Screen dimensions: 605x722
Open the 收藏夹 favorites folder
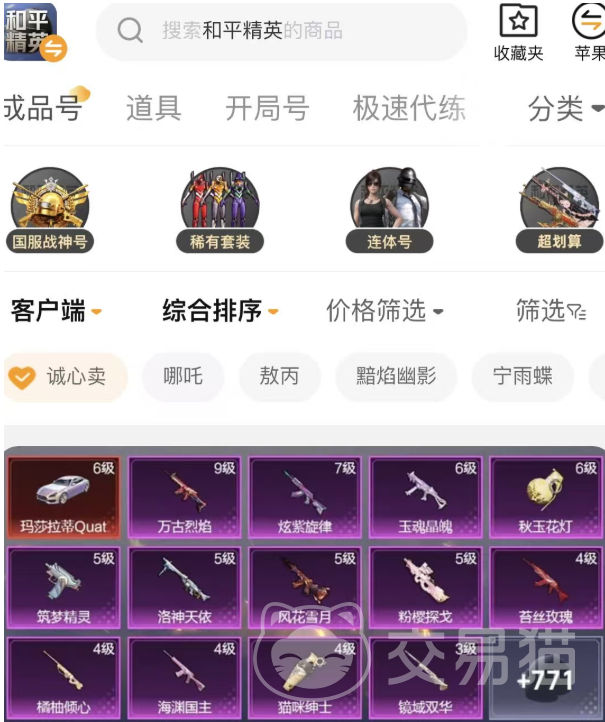(x=518, y=33)
